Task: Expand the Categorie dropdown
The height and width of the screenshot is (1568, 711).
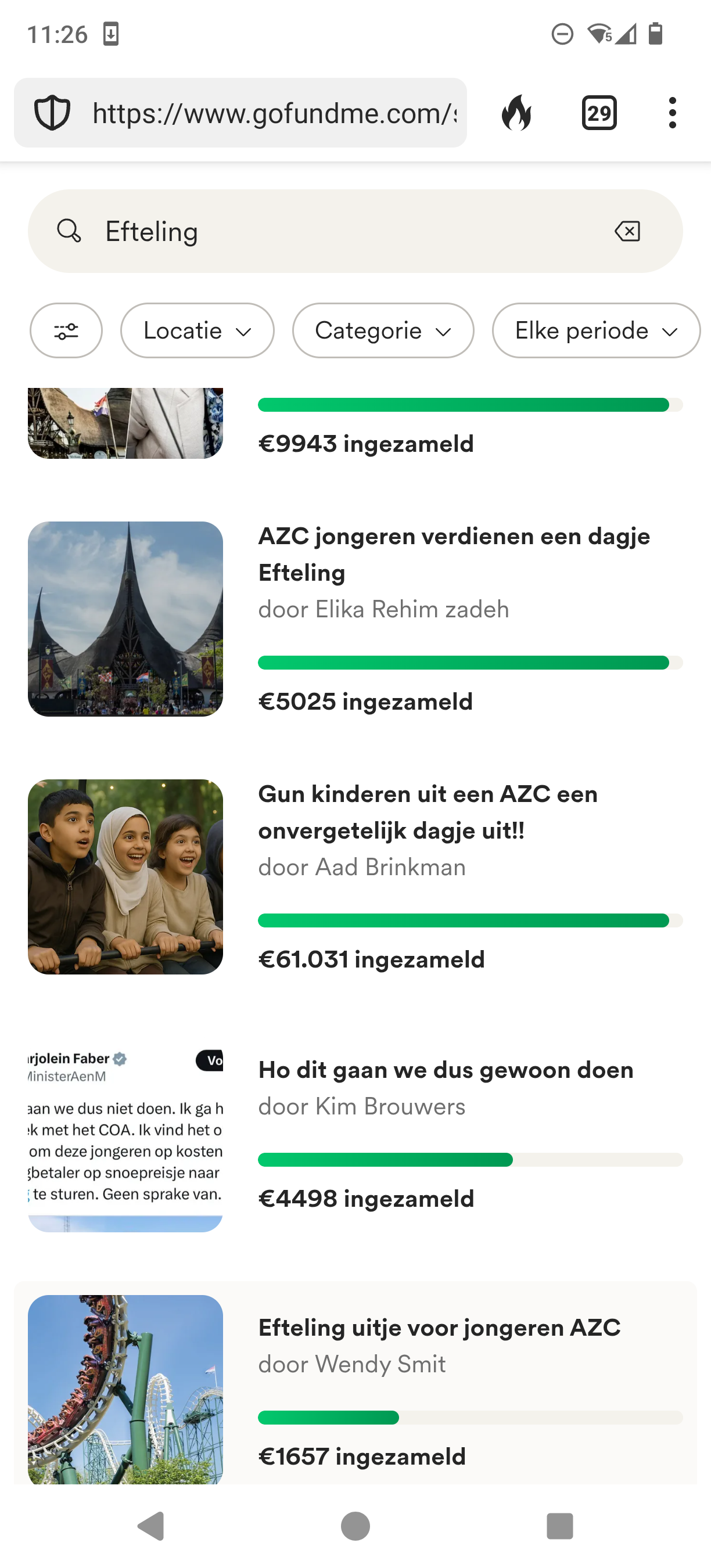Action: pos(383,330)
